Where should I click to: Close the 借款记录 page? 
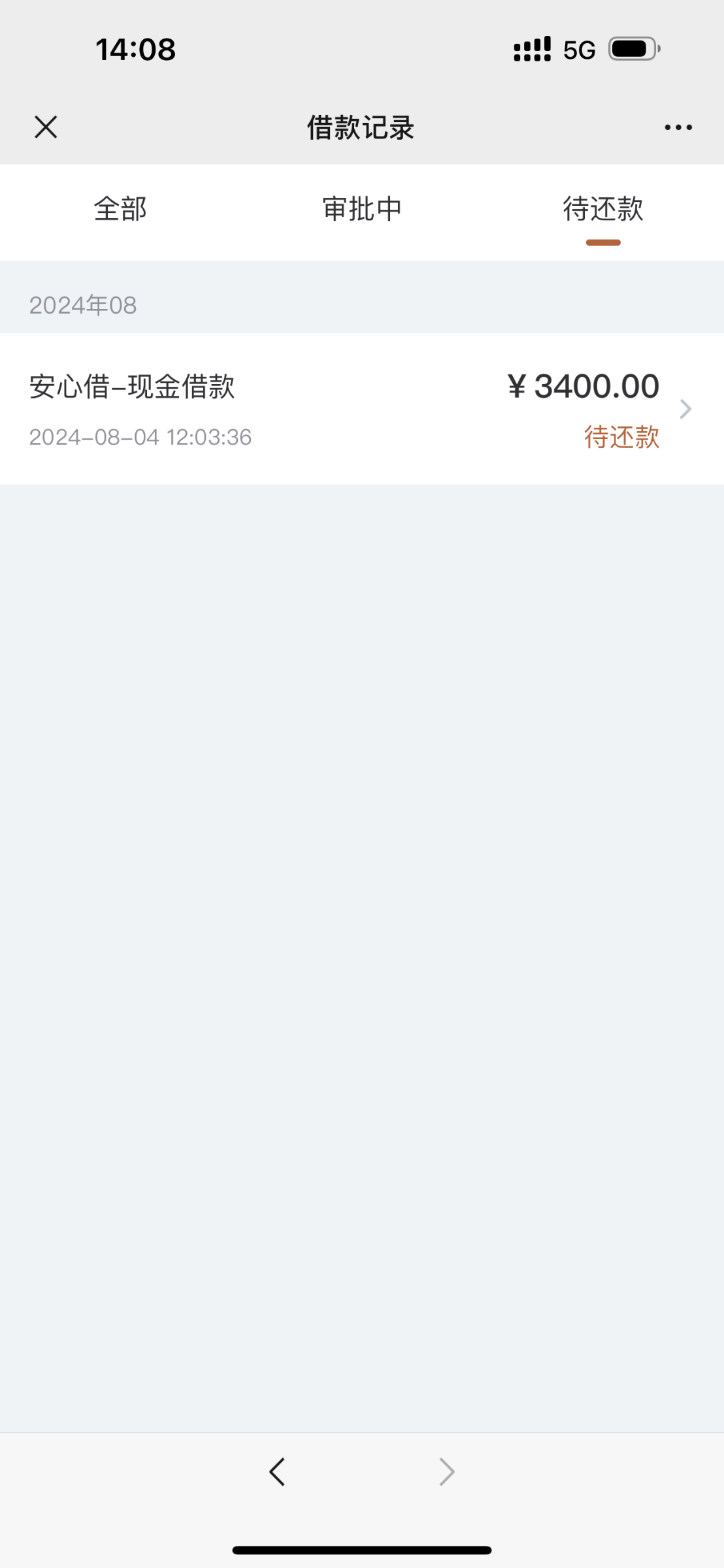click(x=46, y=127)
